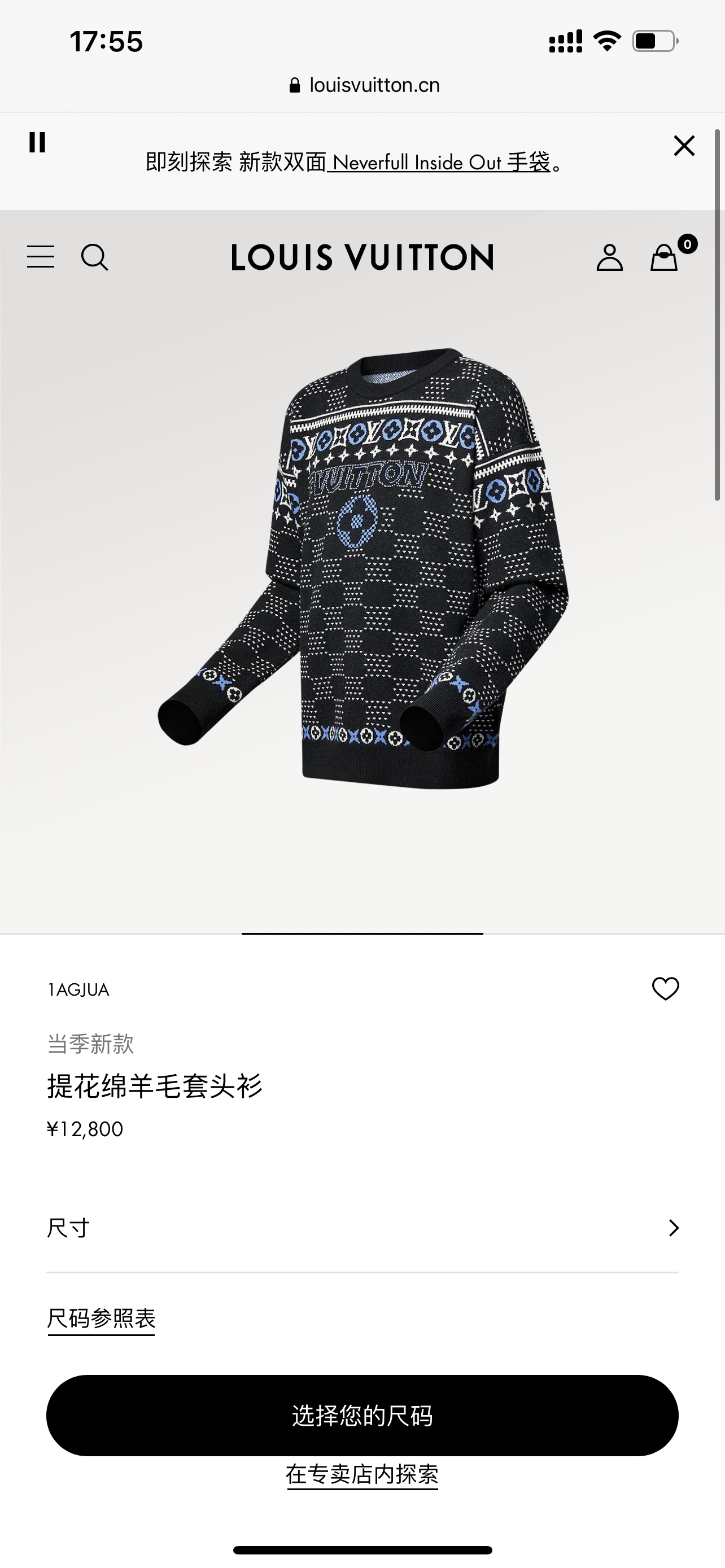725x1568 pixels.
Task: Pause the announcement banner rotation
Action: coord(37,142)
